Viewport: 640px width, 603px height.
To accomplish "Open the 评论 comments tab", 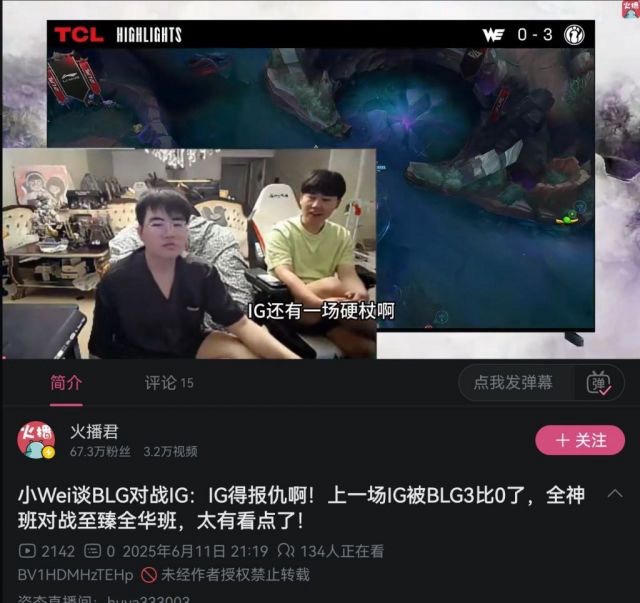I will coord(168,383).
